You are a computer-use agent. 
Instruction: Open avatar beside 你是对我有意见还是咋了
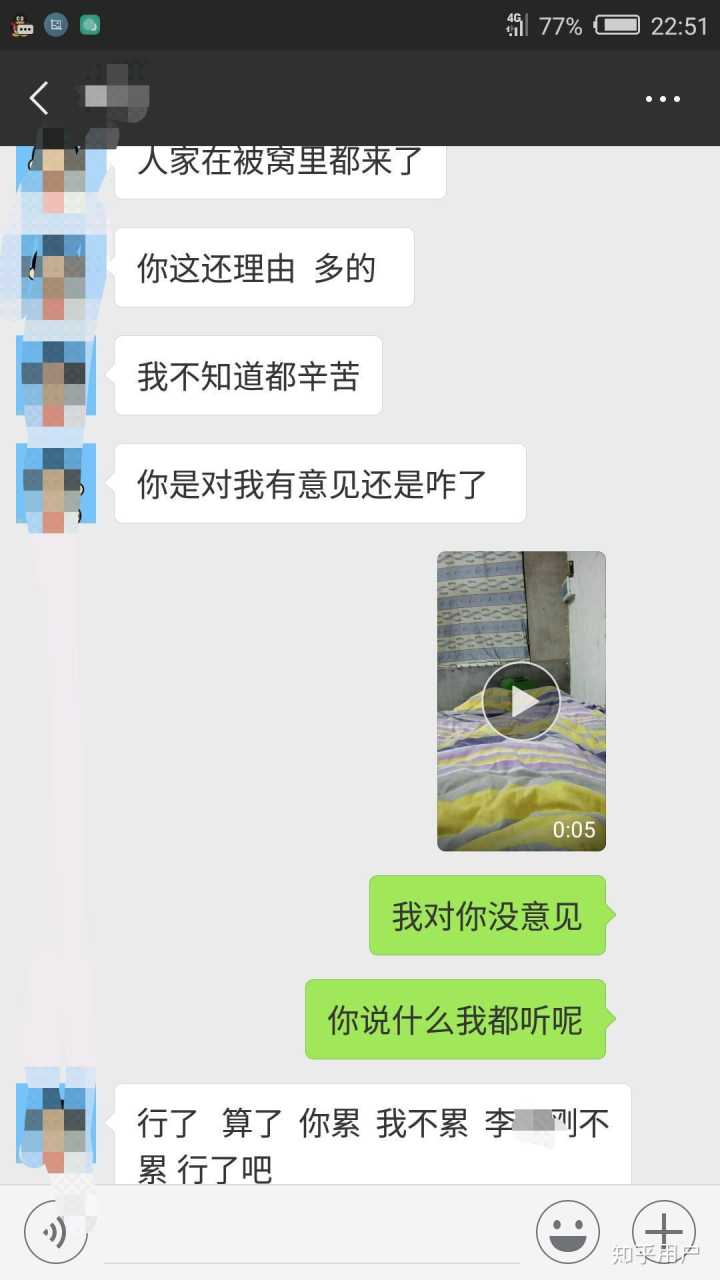click(x=56, y=484)
